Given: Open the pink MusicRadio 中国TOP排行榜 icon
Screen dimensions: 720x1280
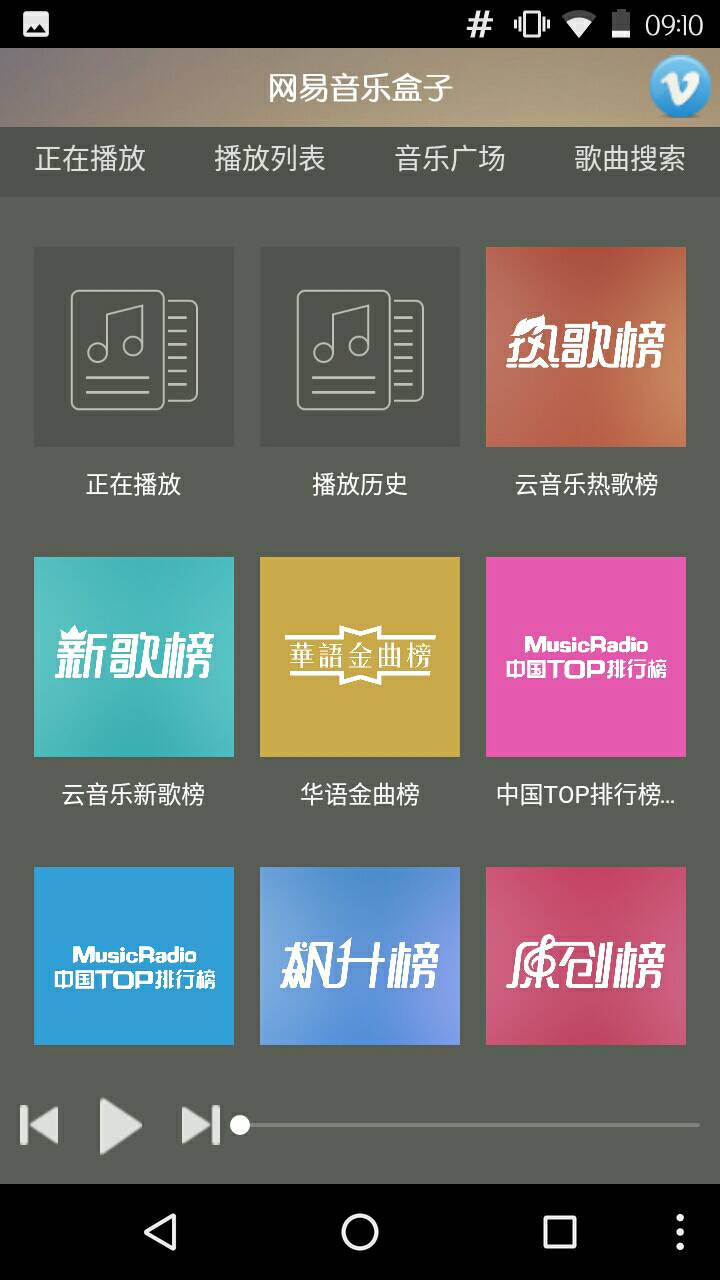Looking at the screenshot, I should point(585,655).
